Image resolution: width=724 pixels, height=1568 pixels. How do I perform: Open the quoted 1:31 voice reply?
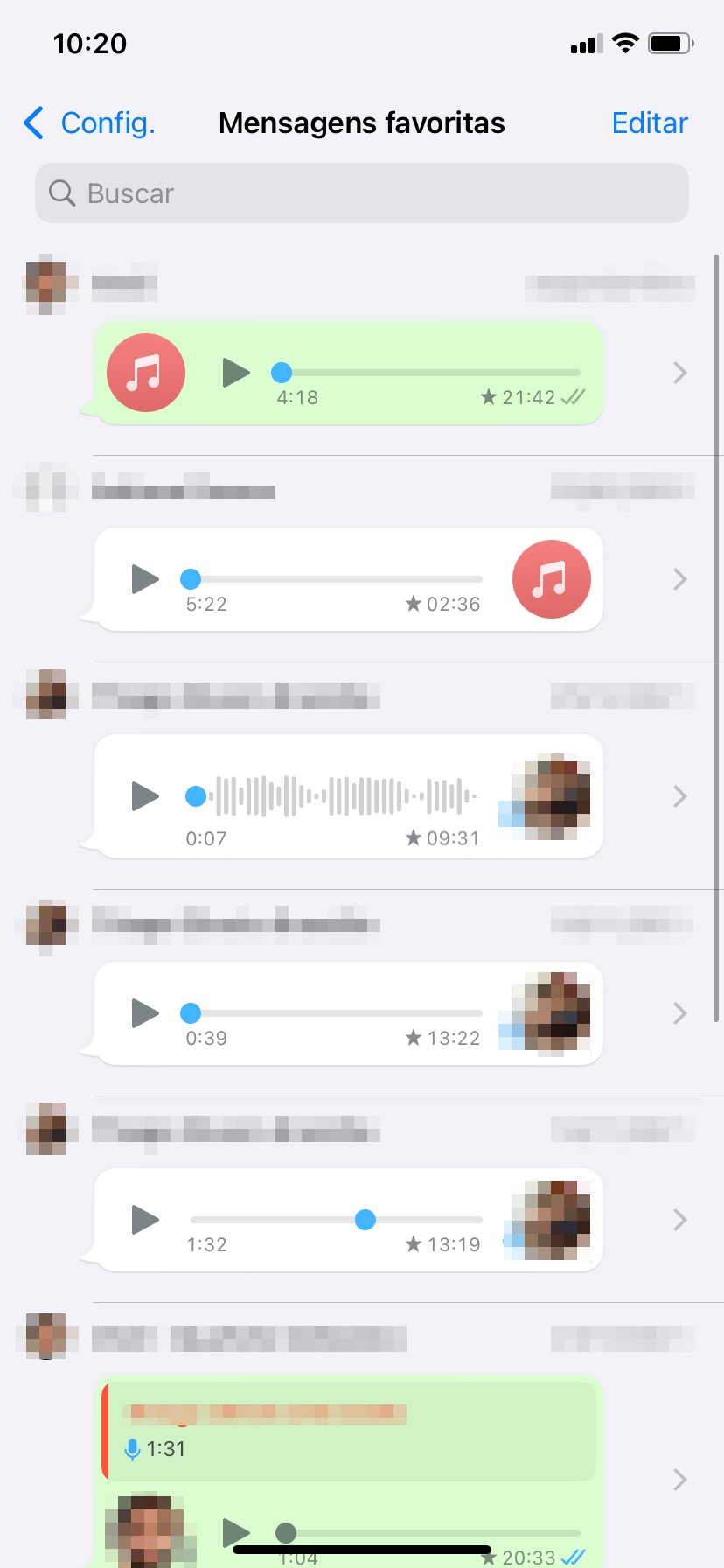(350, 1431)
